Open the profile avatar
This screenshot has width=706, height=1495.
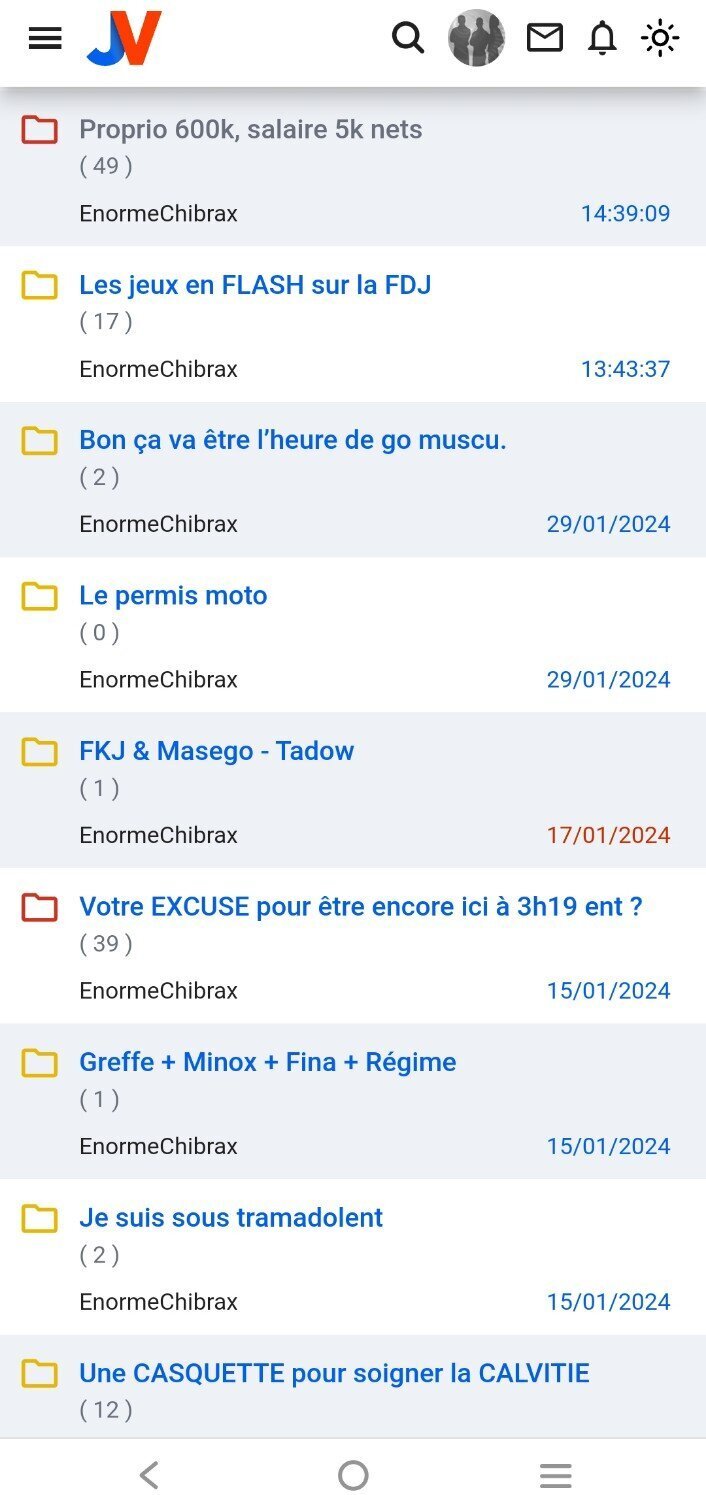coord(476,39)
